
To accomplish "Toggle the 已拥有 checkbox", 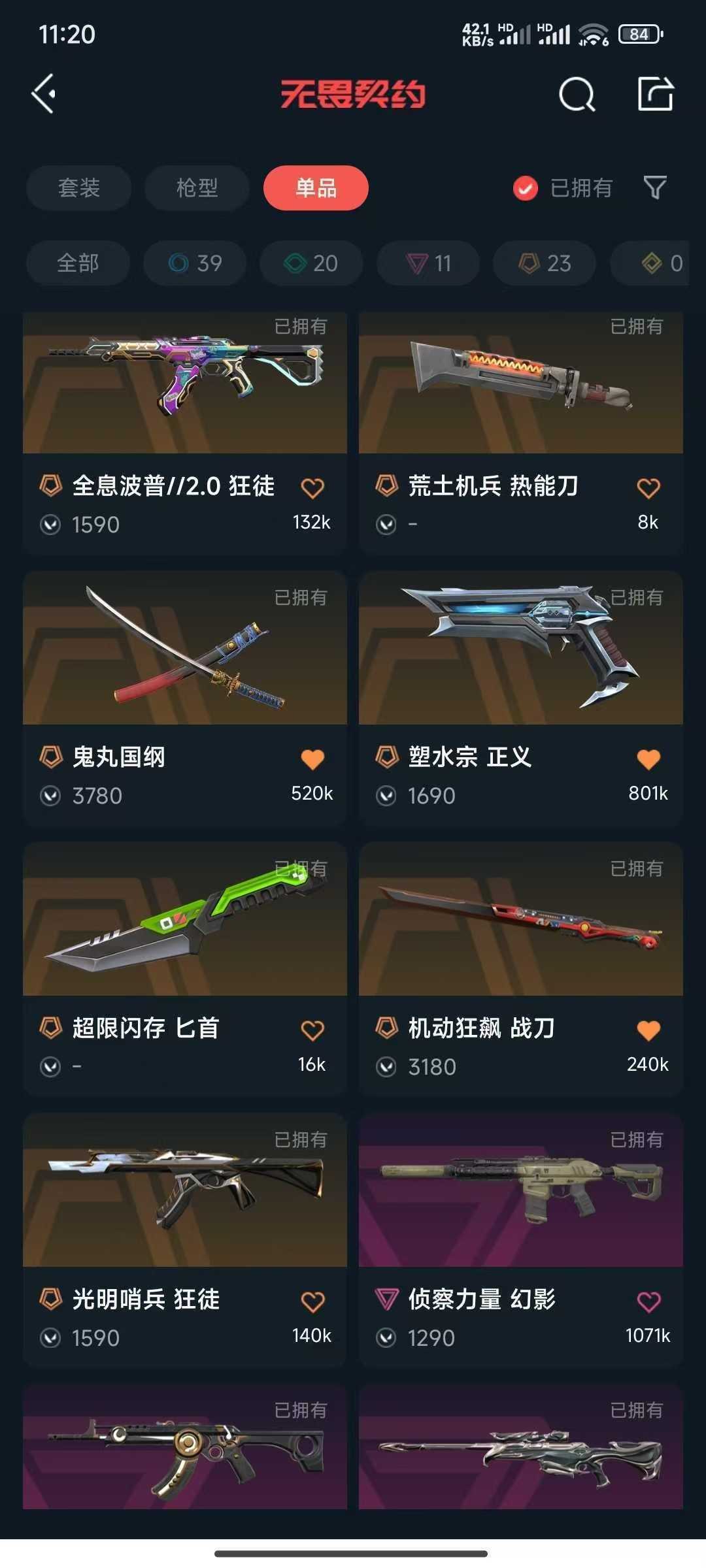I will [x=526, y=188].
